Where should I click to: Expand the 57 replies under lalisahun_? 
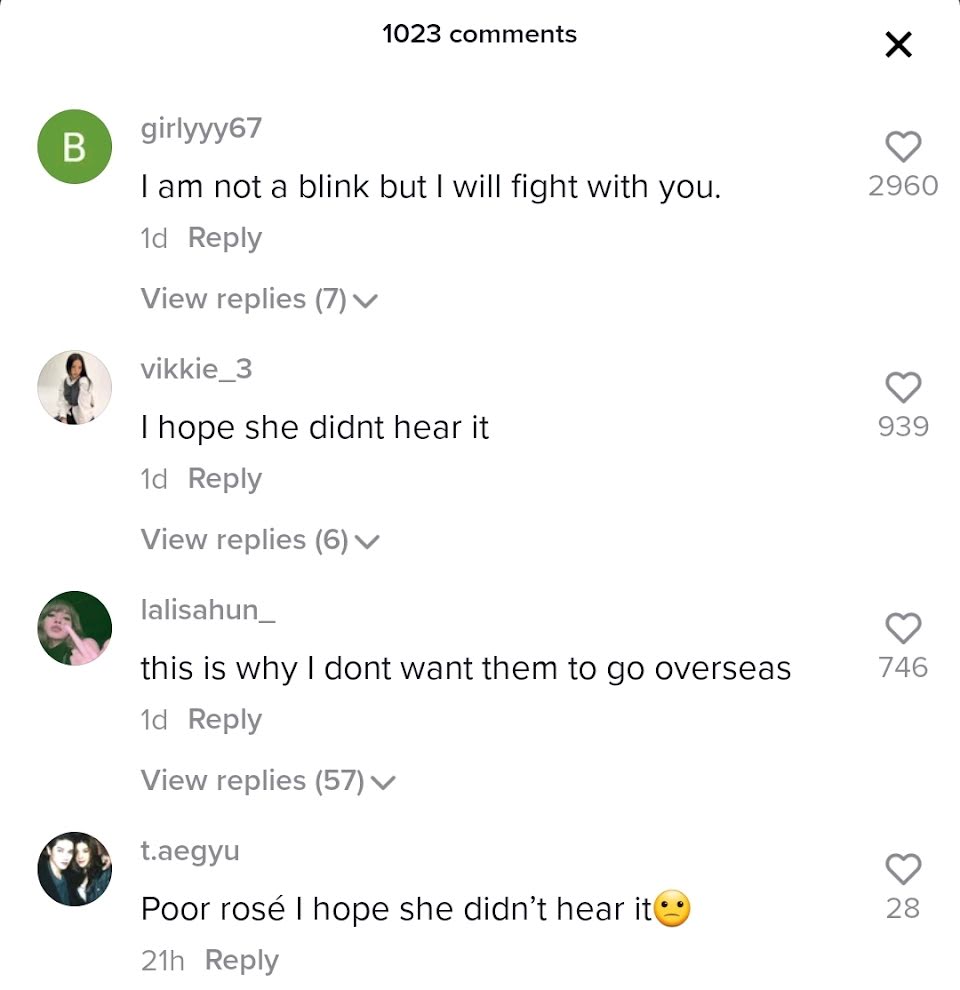coord(268,780)
